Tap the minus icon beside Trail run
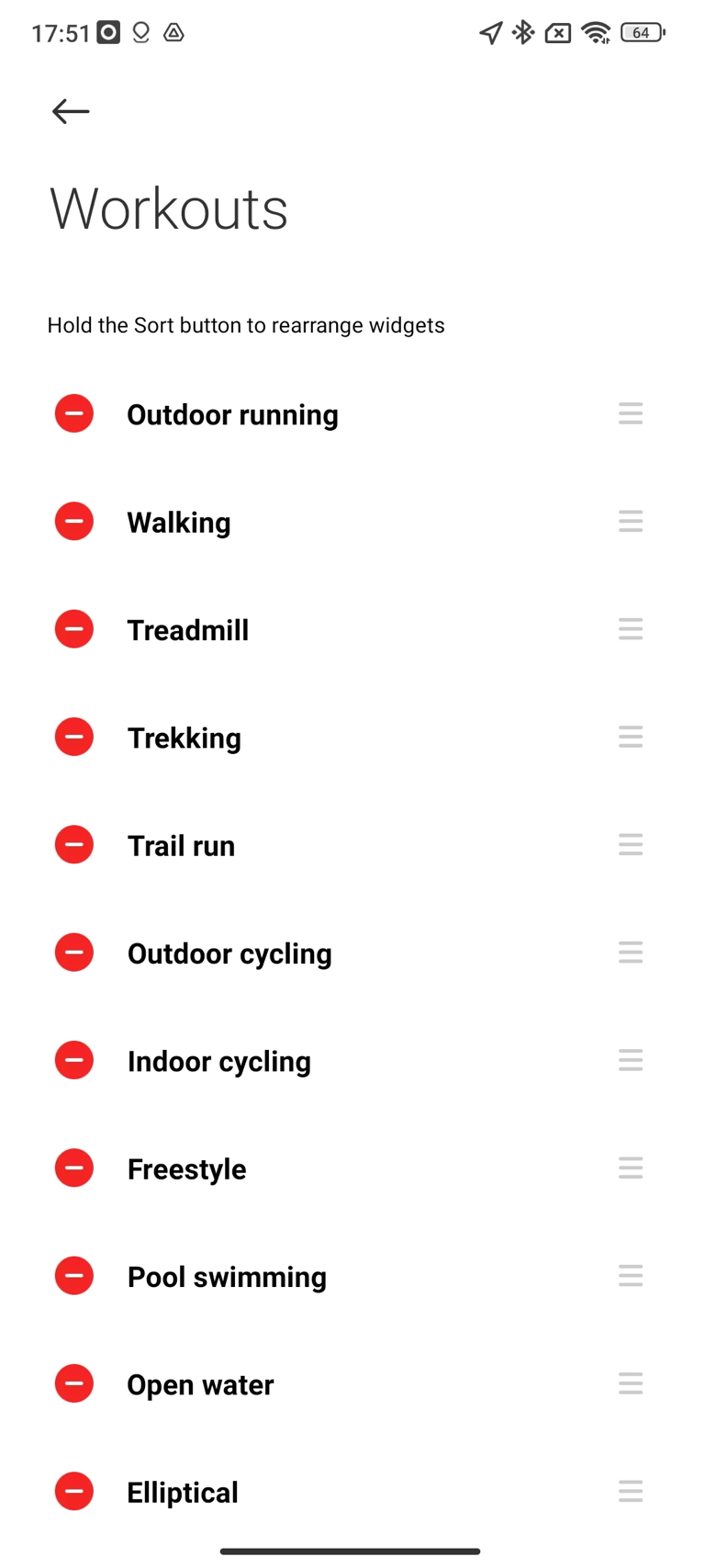705x1568 pixels. (74, 845)
